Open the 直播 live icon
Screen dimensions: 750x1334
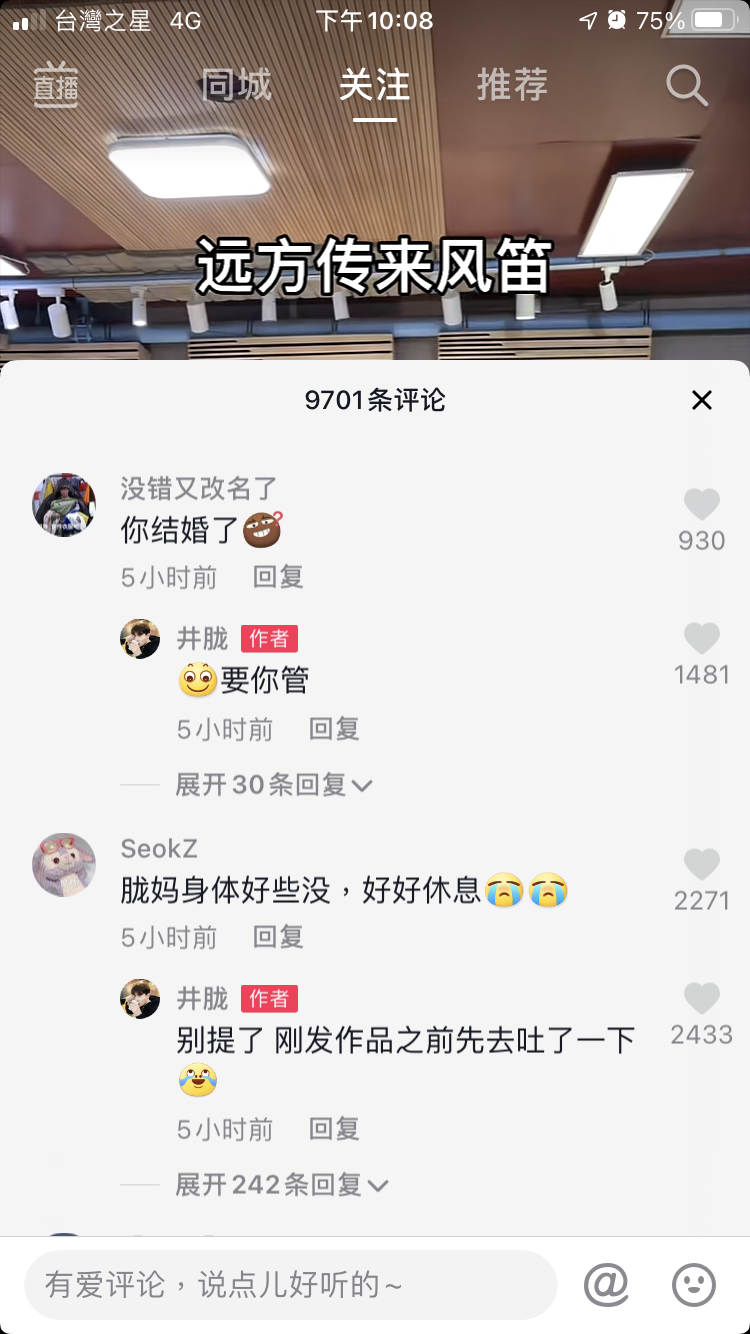click(x=56, y=86)
